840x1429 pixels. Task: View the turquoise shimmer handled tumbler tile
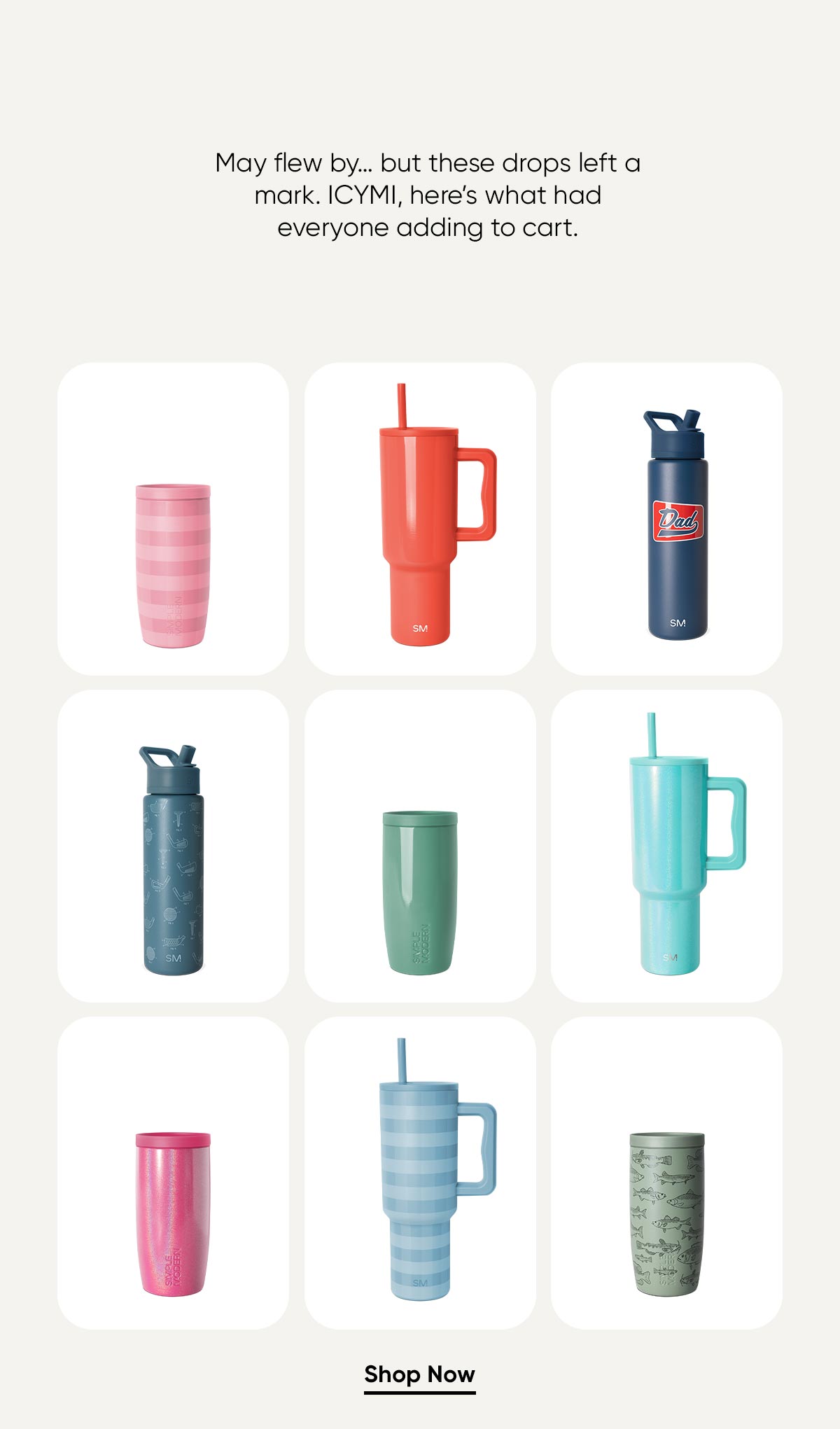point(666,846)
